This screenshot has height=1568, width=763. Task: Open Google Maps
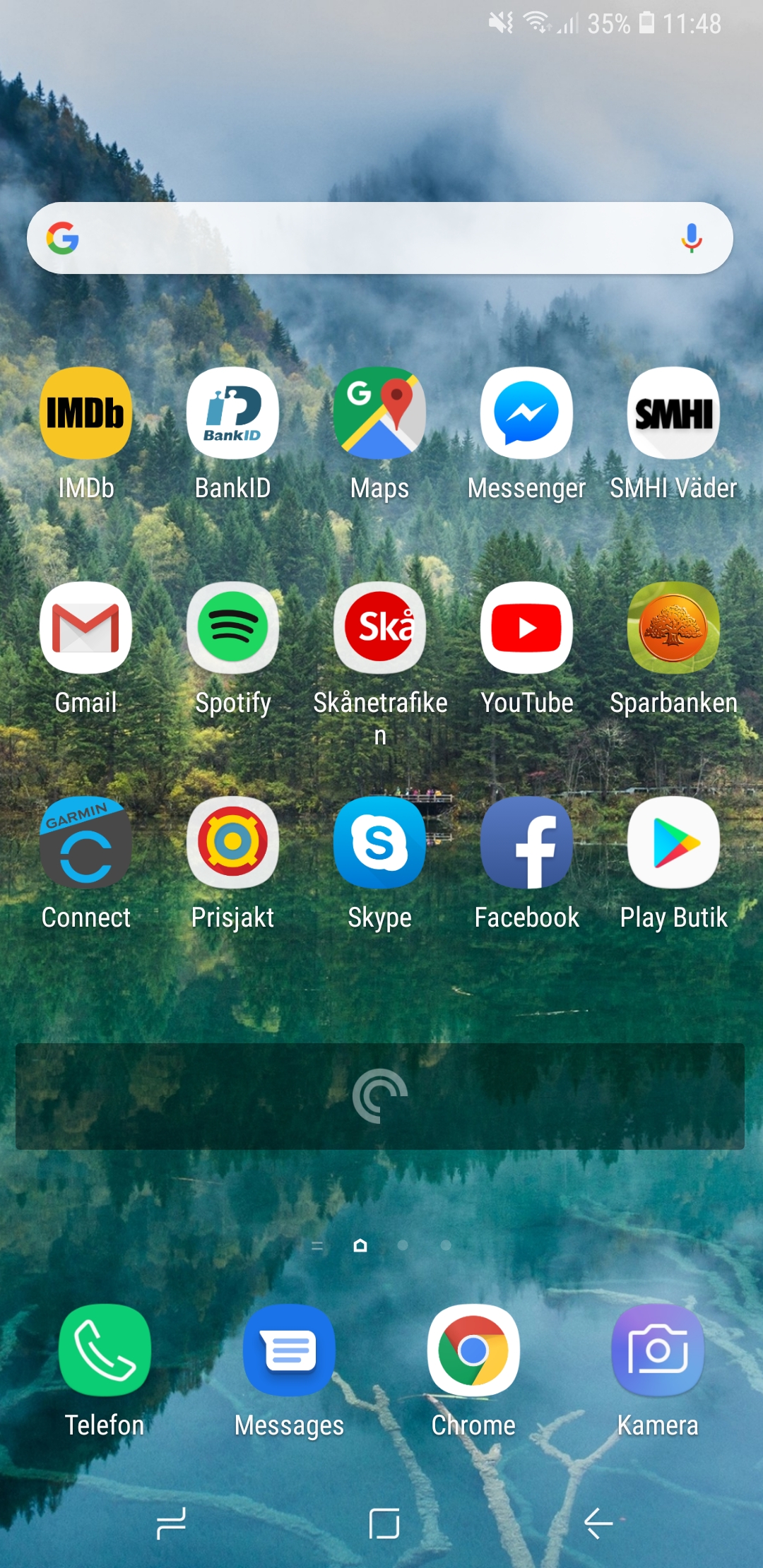tap(379, 413)
